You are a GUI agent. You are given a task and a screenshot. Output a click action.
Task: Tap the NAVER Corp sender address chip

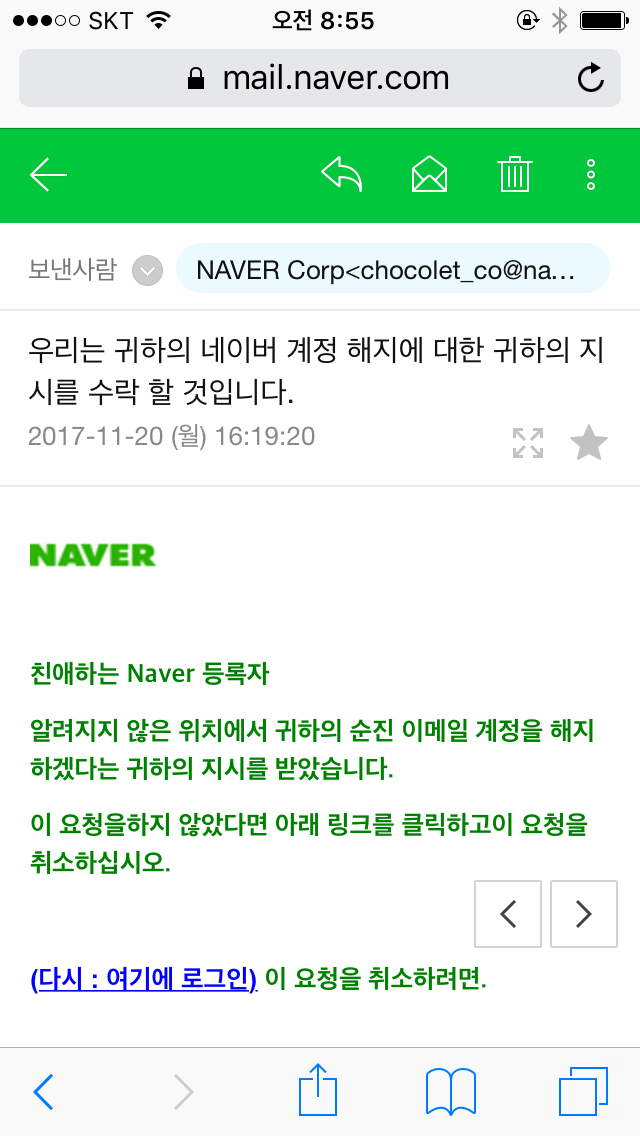pyautogui.click(x=392, y=270)
